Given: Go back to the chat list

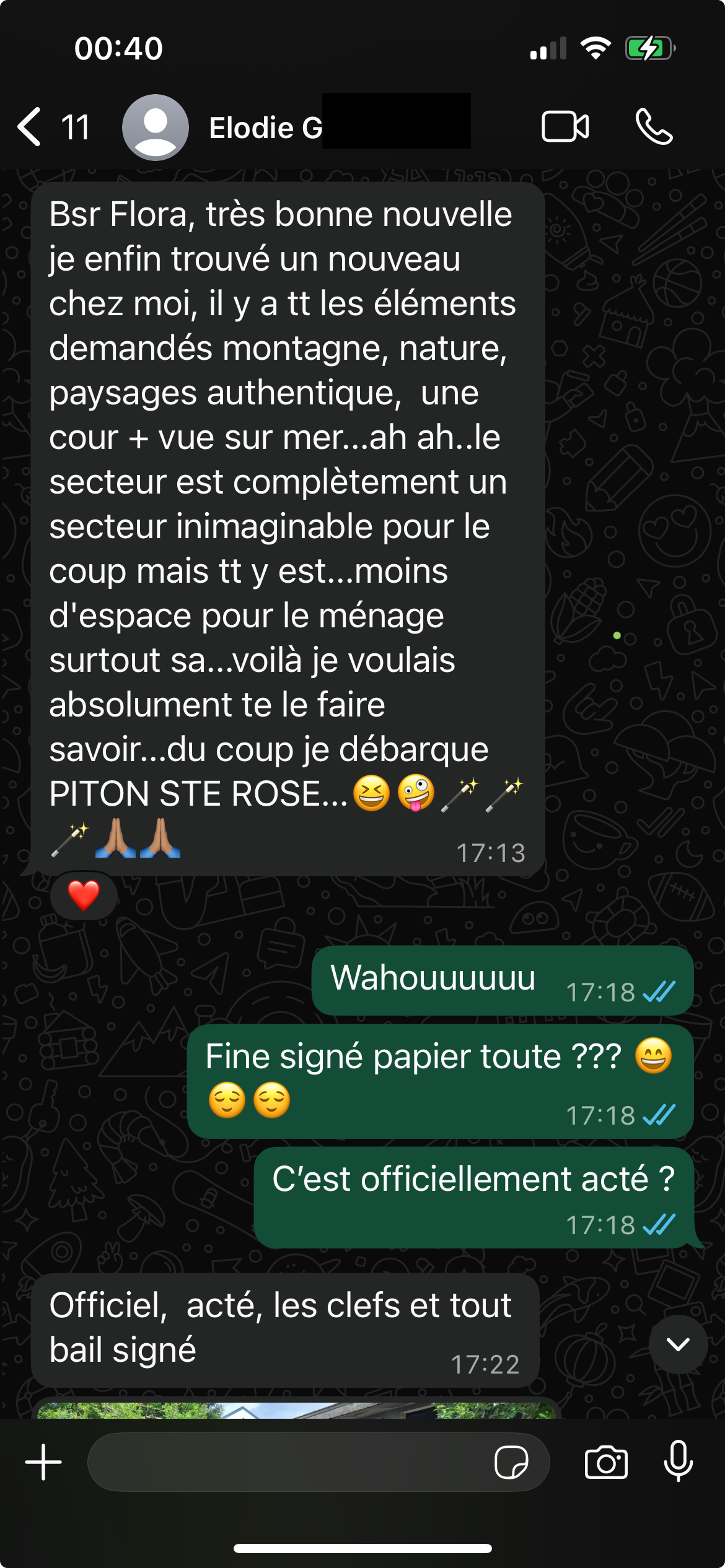Looking at the screenshot, I should coord(31,127).
